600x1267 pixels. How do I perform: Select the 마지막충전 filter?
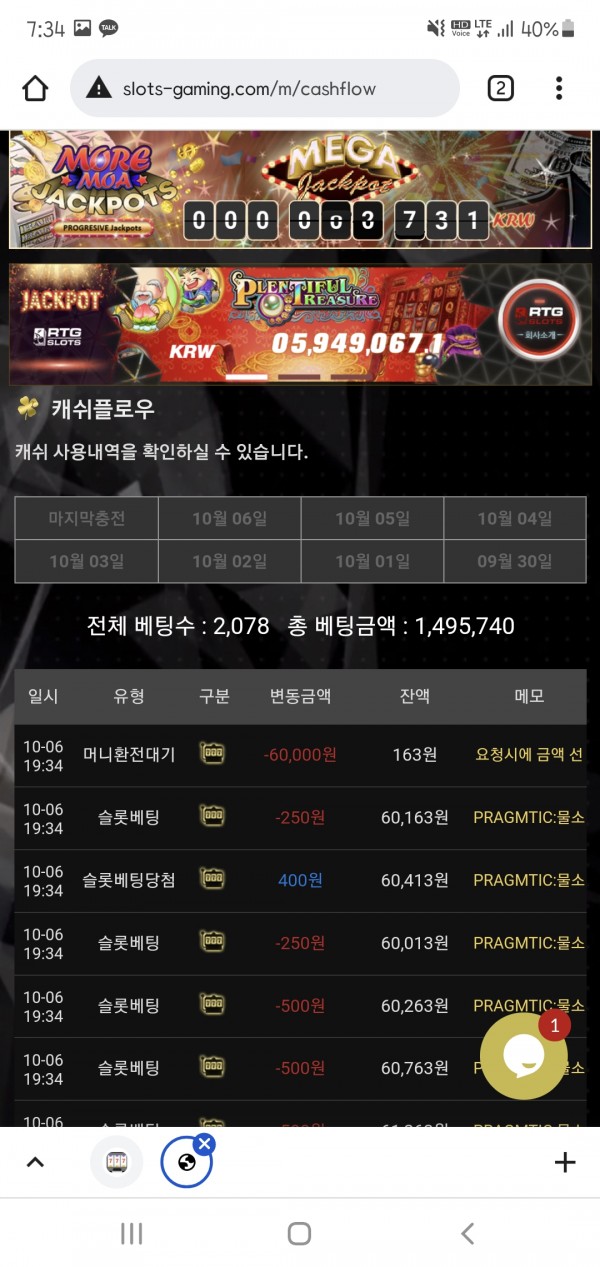coord(87,519)
